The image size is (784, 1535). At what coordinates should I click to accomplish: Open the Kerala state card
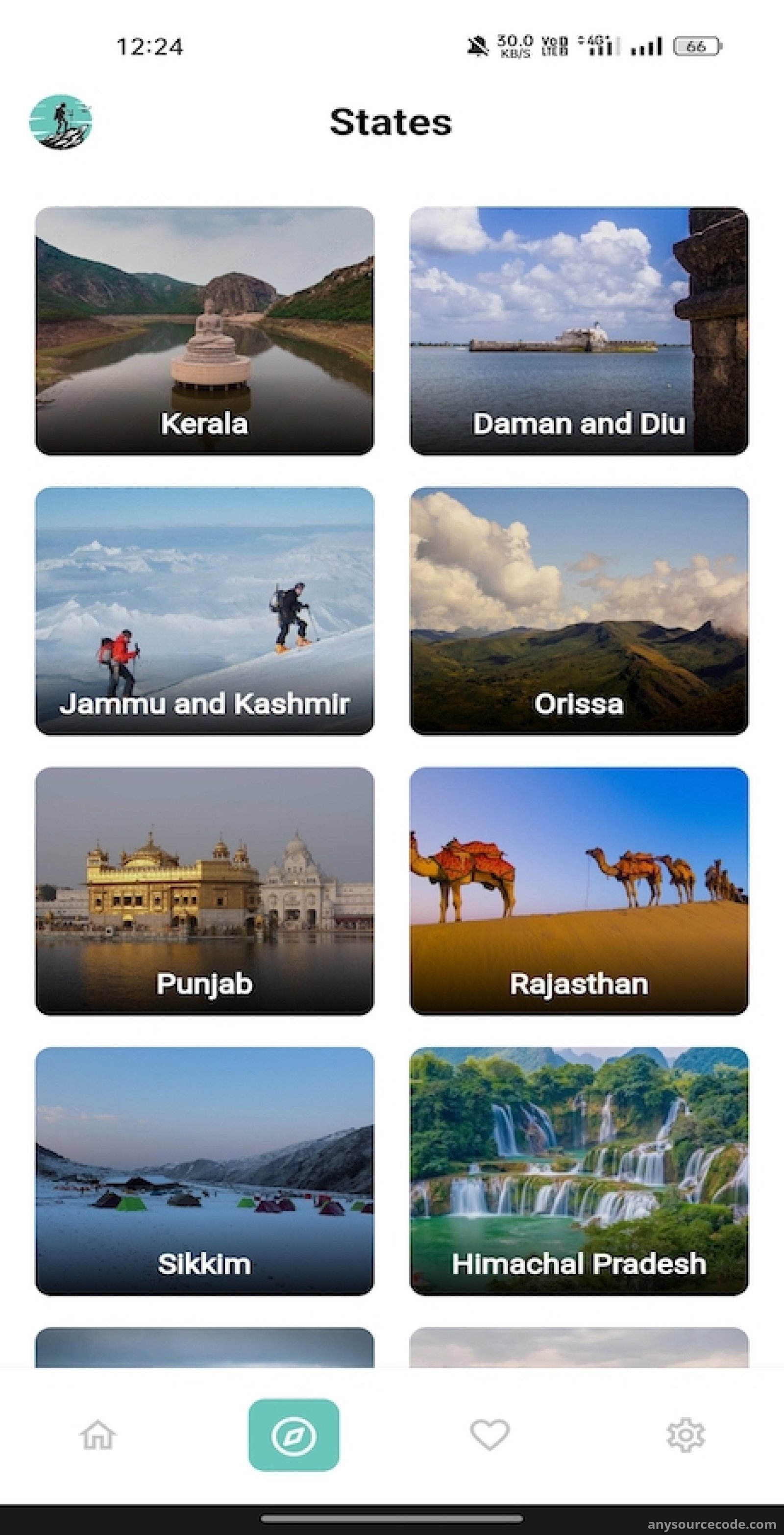click(204, 331)
